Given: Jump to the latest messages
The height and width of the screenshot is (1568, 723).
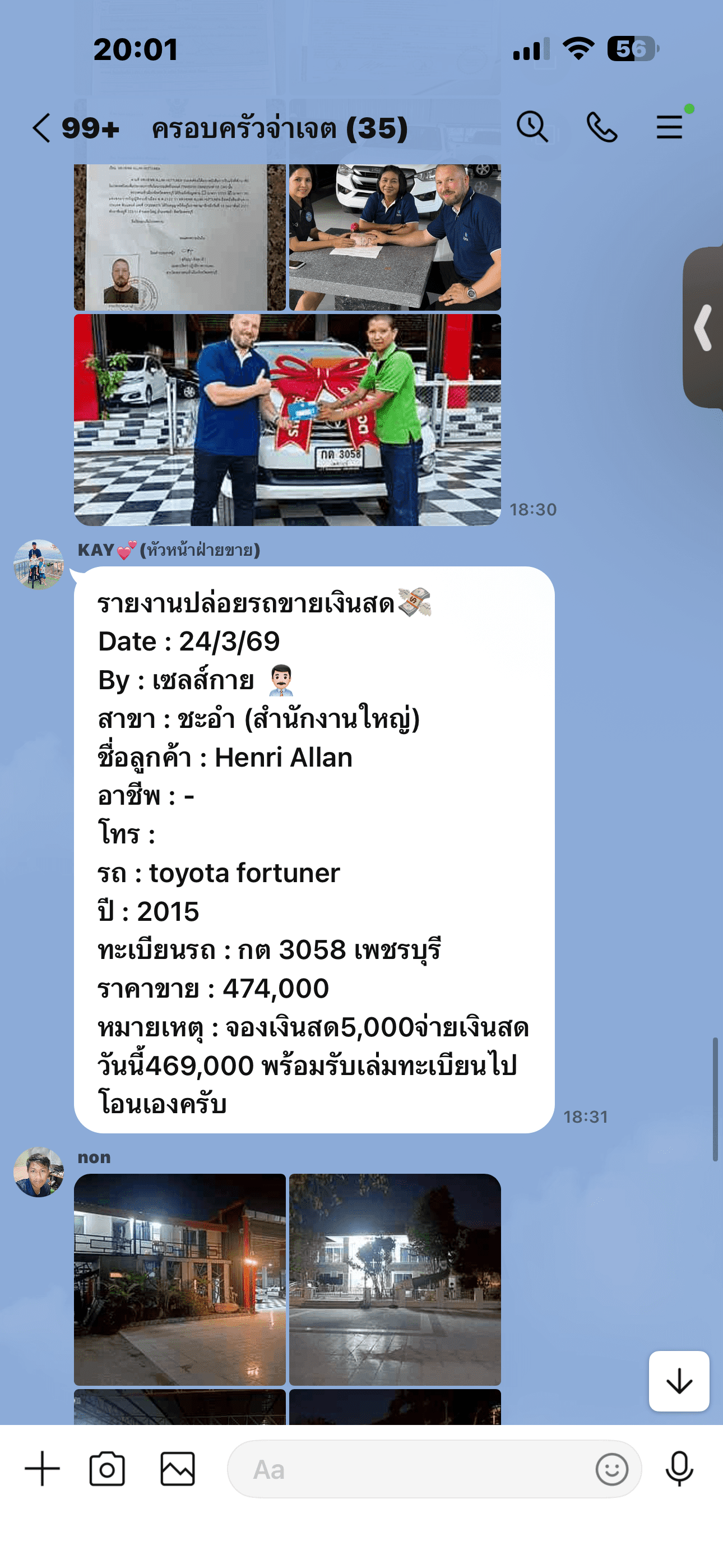Looking at the screenshot, I should [679, 1381].
